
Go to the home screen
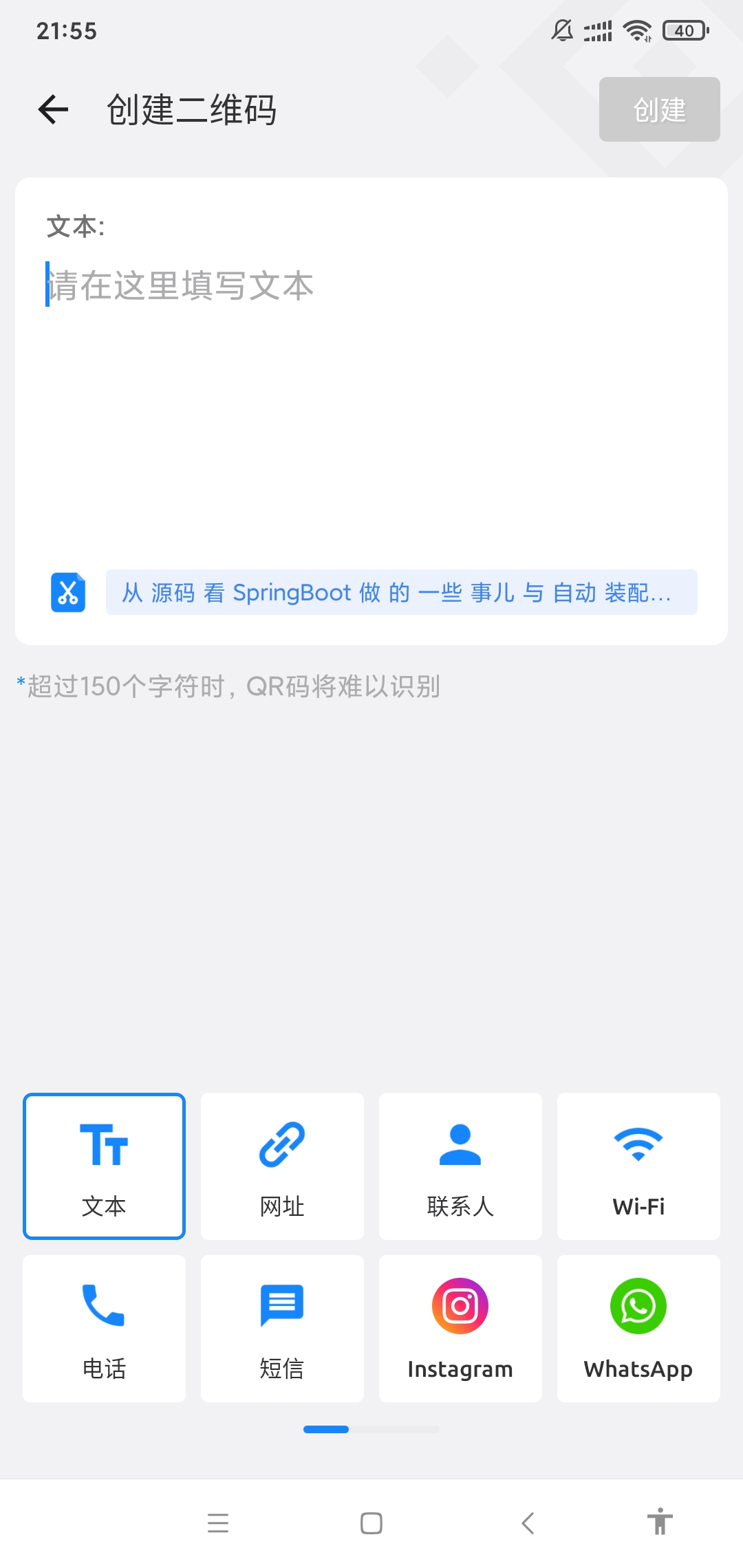[371, 1523]
